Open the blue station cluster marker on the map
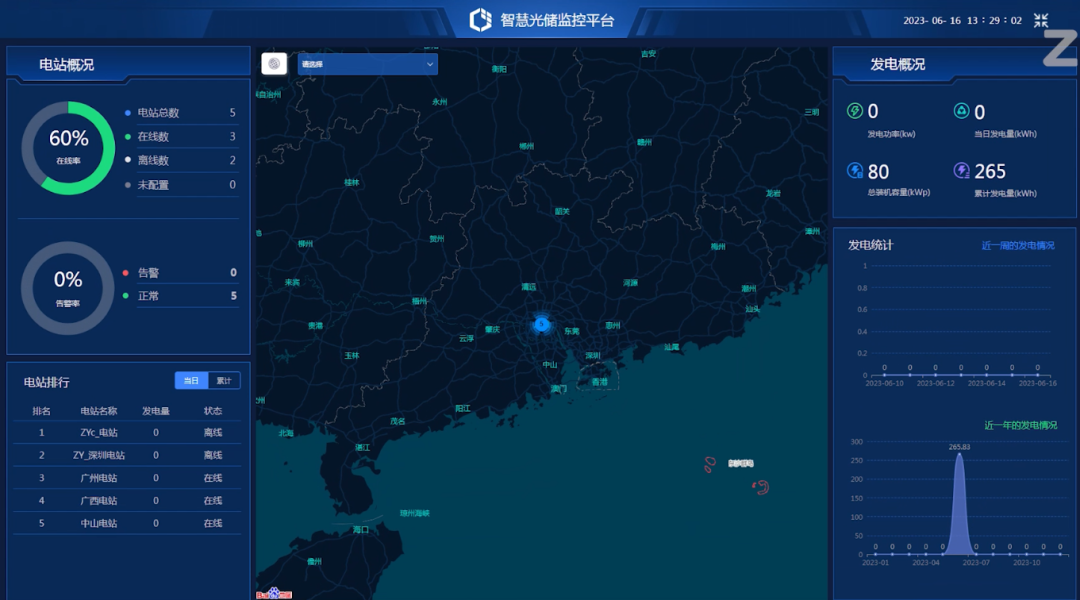Image resolution: width=1080 pixels, height=600 pixels. [541, 324]
